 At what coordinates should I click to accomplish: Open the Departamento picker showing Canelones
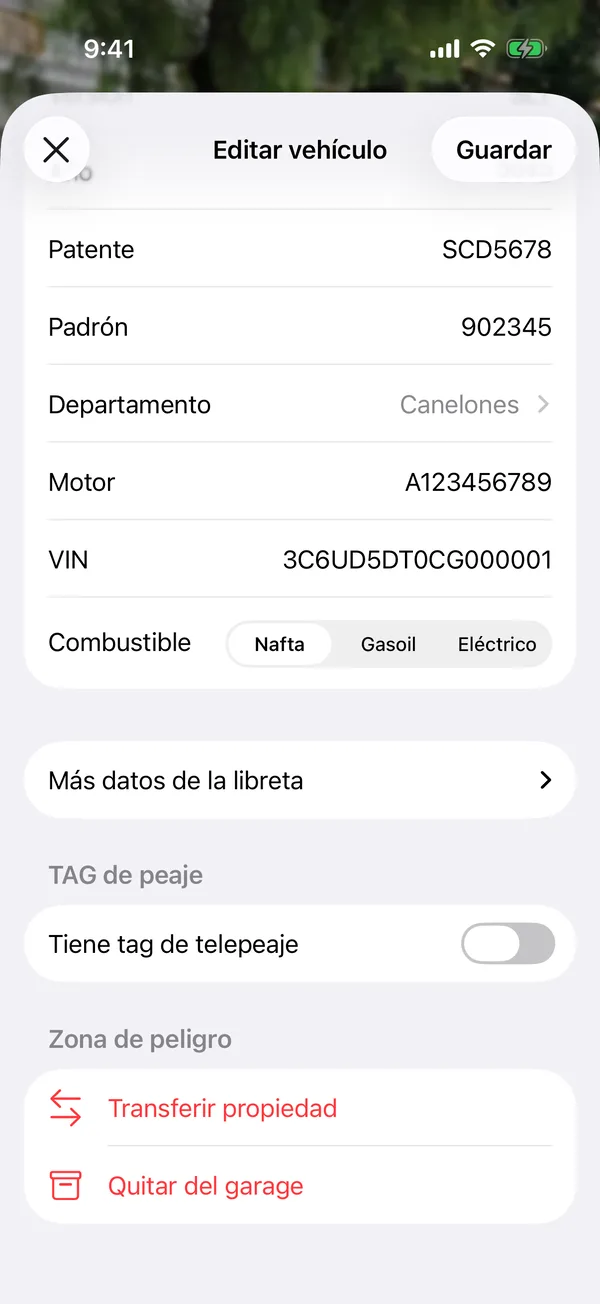[x=300, y=405]
